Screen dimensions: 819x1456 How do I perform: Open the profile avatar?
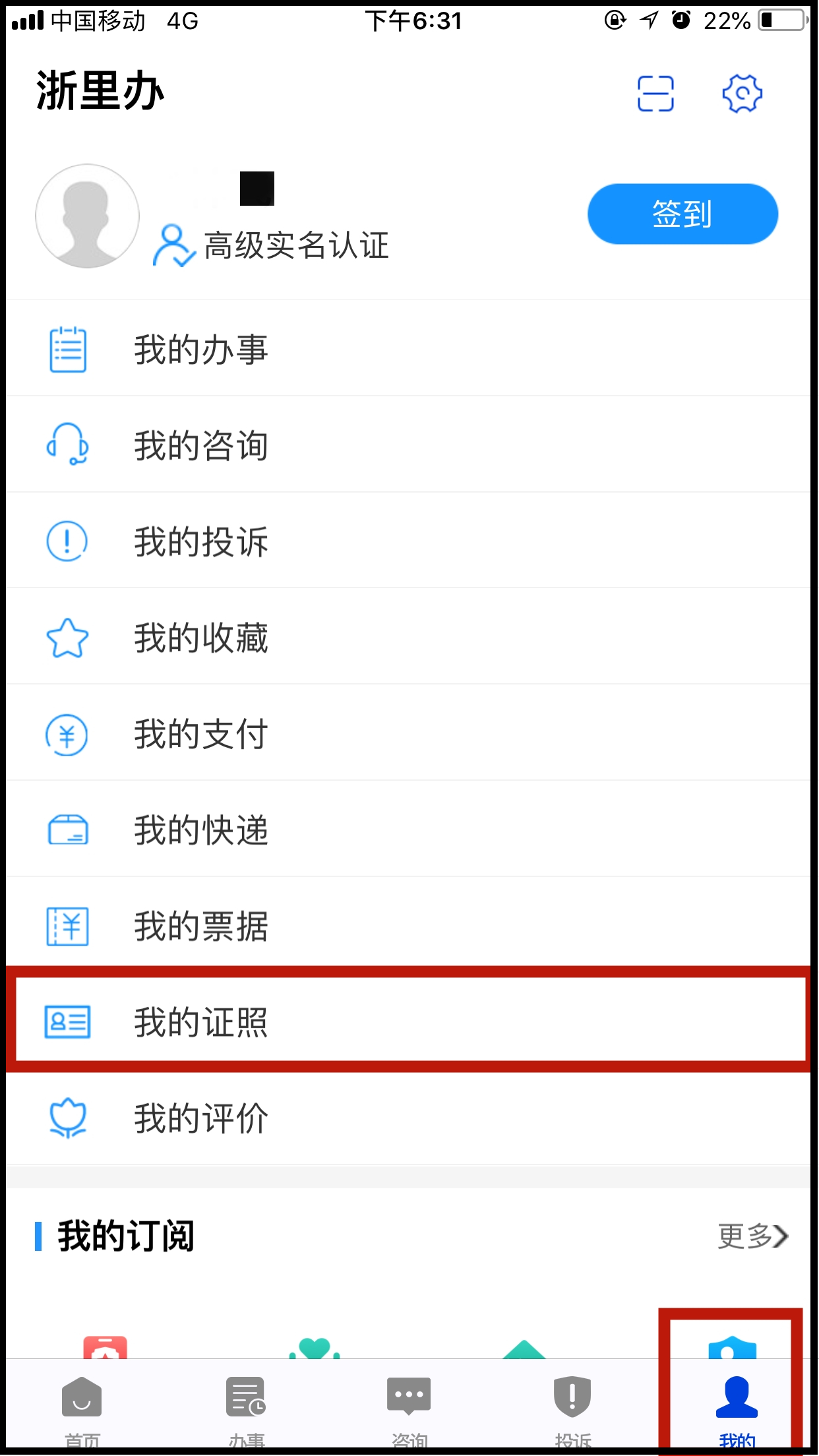[x=87, y=216]
